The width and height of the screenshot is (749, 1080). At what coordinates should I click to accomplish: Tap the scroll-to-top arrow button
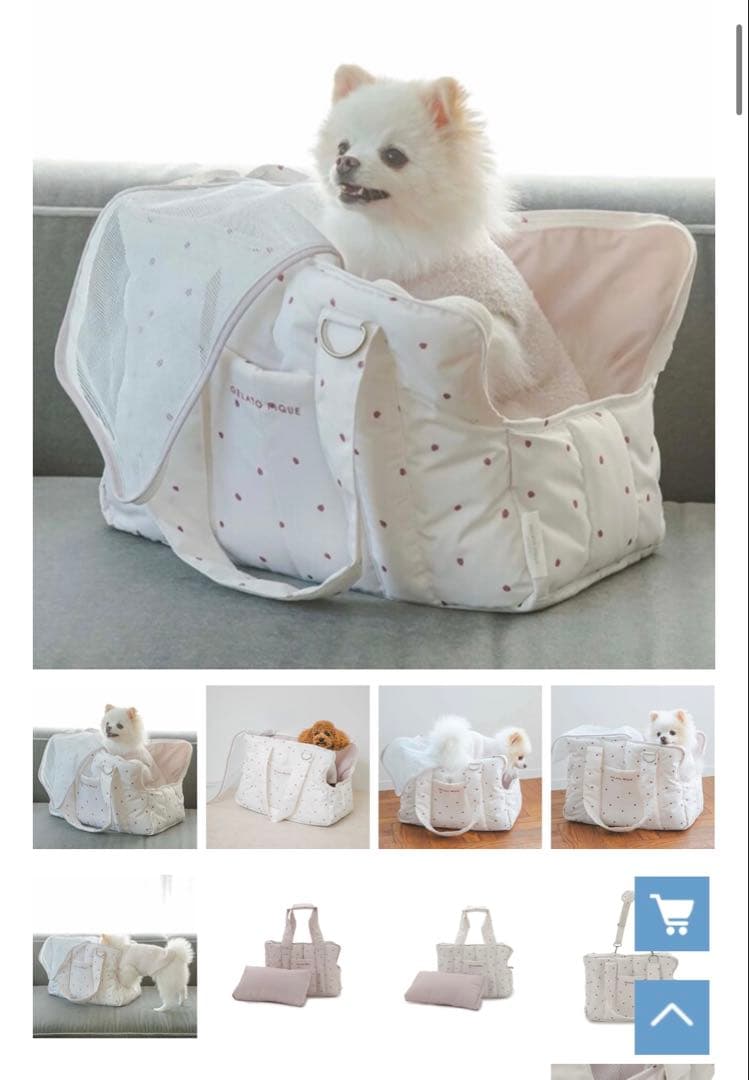click(671, 1017)
